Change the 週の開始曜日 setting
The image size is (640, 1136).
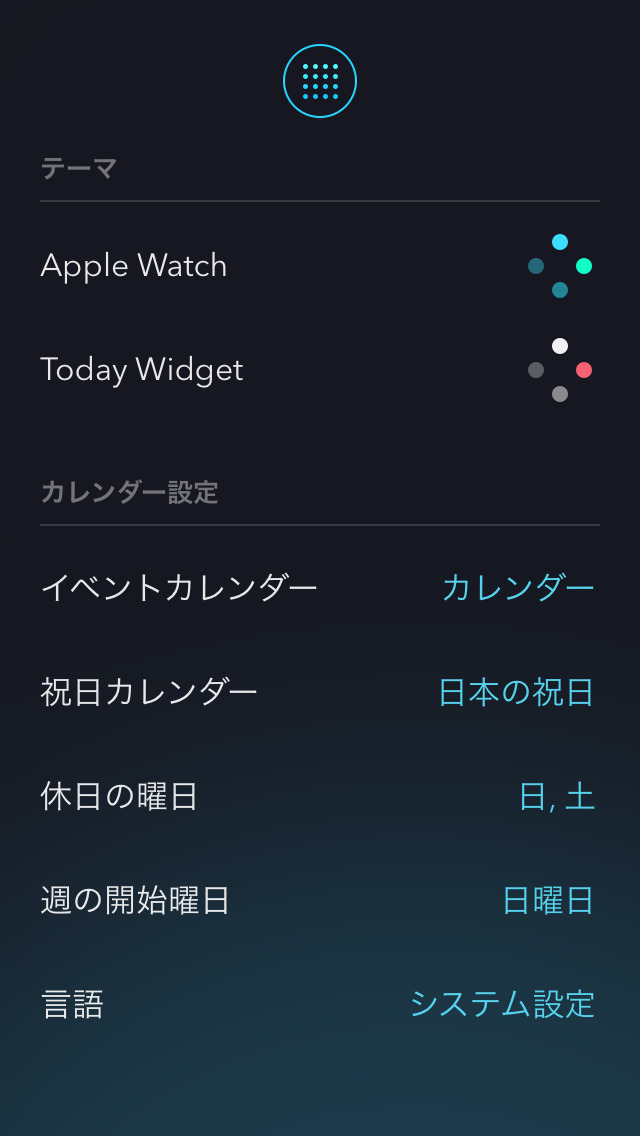pos(548,901)
